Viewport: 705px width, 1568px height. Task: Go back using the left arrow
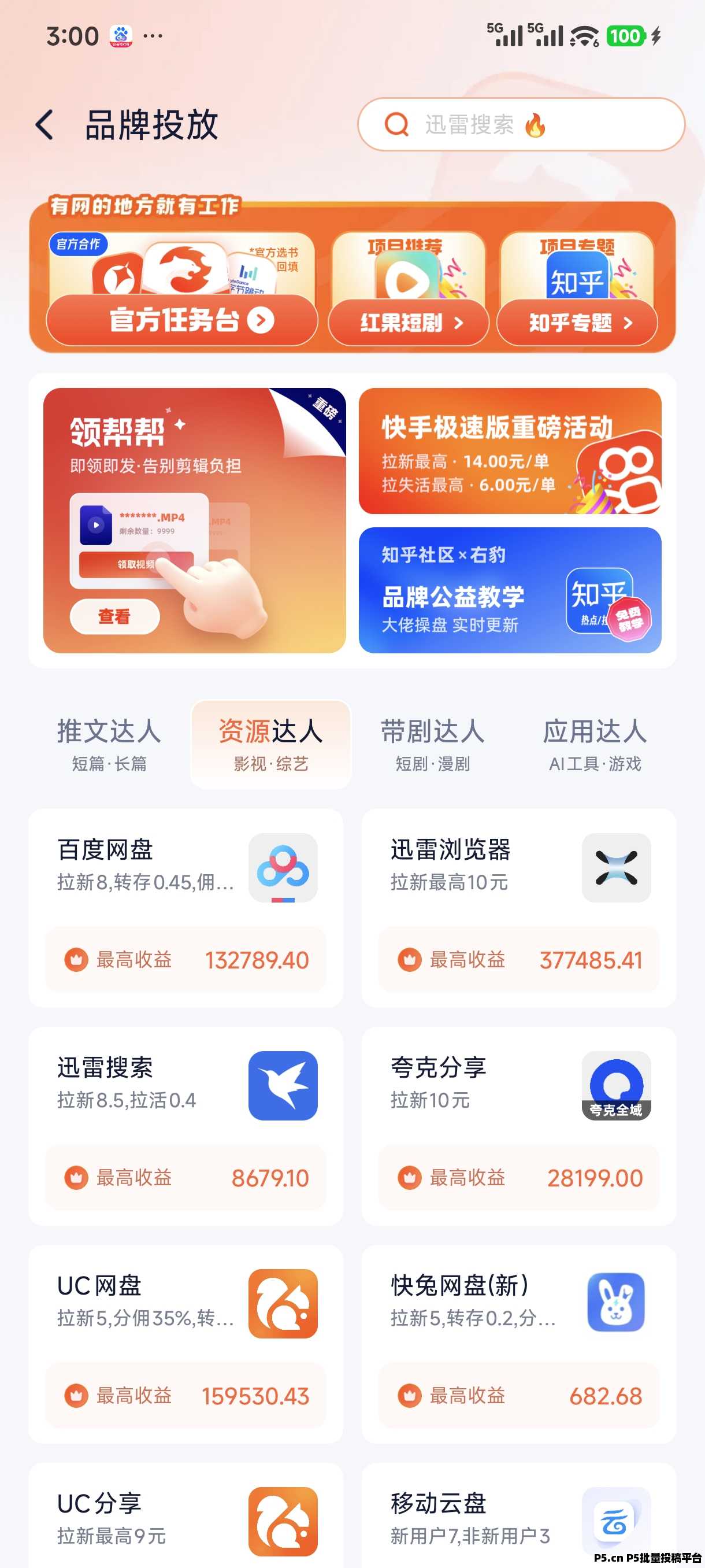coord(43,123)
